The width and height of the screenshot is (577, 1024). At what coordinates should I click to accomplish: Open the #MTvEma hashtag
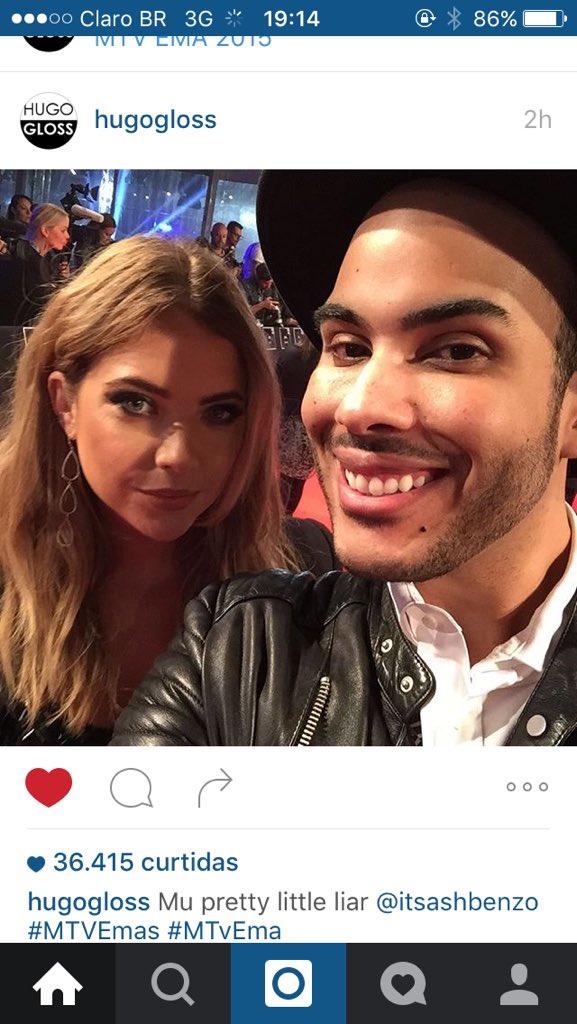point(224,931)
